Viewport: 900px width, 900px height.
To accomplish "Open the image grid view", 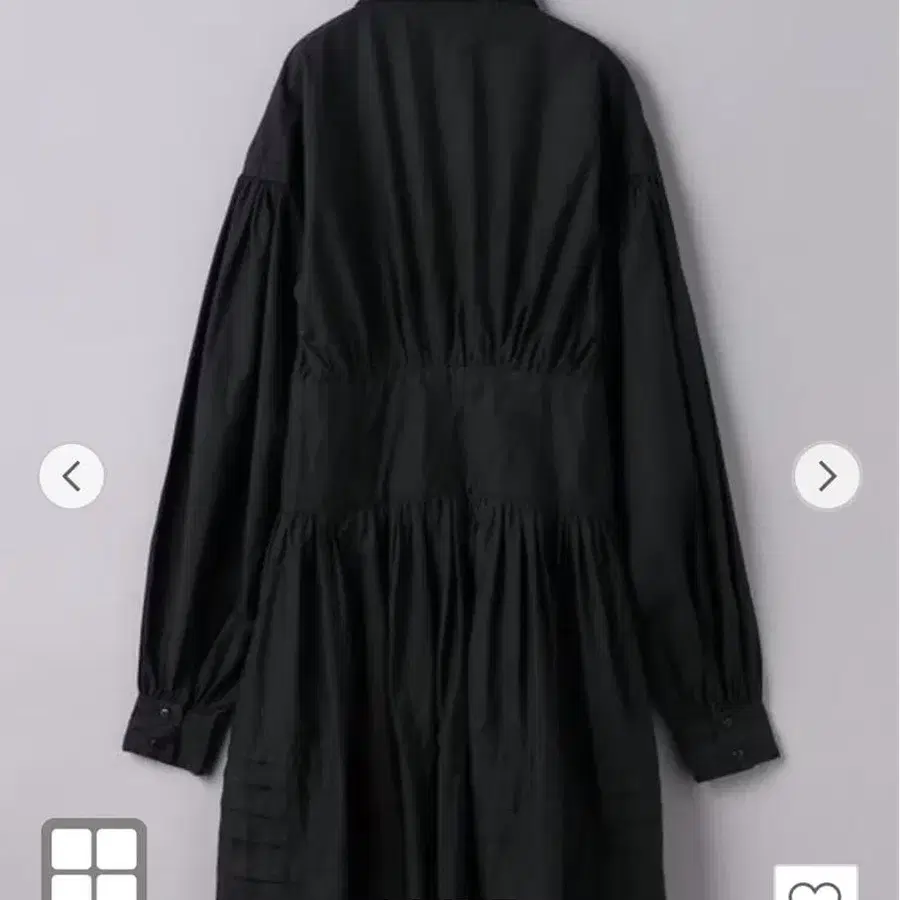I will (x=93, y=862).
